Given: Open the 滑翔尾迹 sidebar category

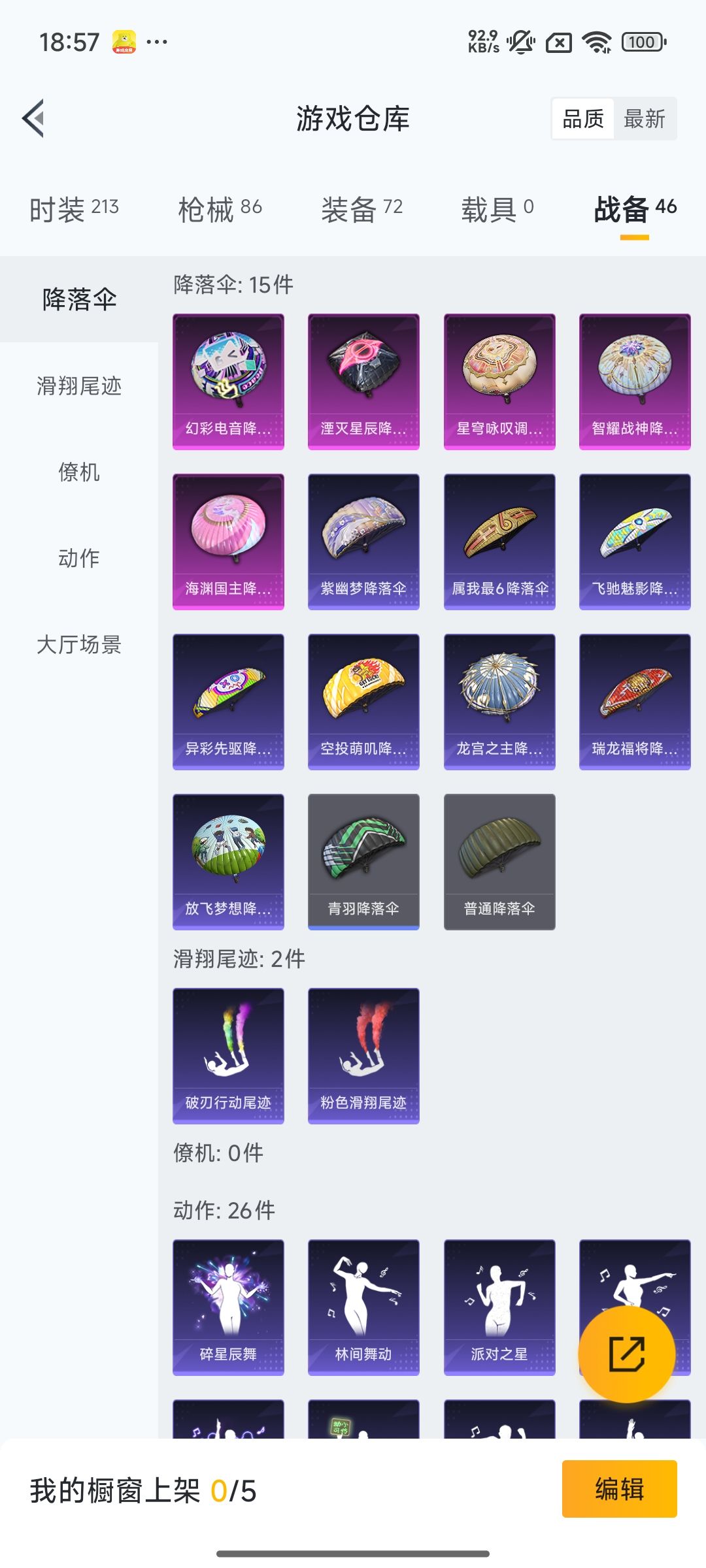Looking at the screenshot, I should click(x=78, y=387).
